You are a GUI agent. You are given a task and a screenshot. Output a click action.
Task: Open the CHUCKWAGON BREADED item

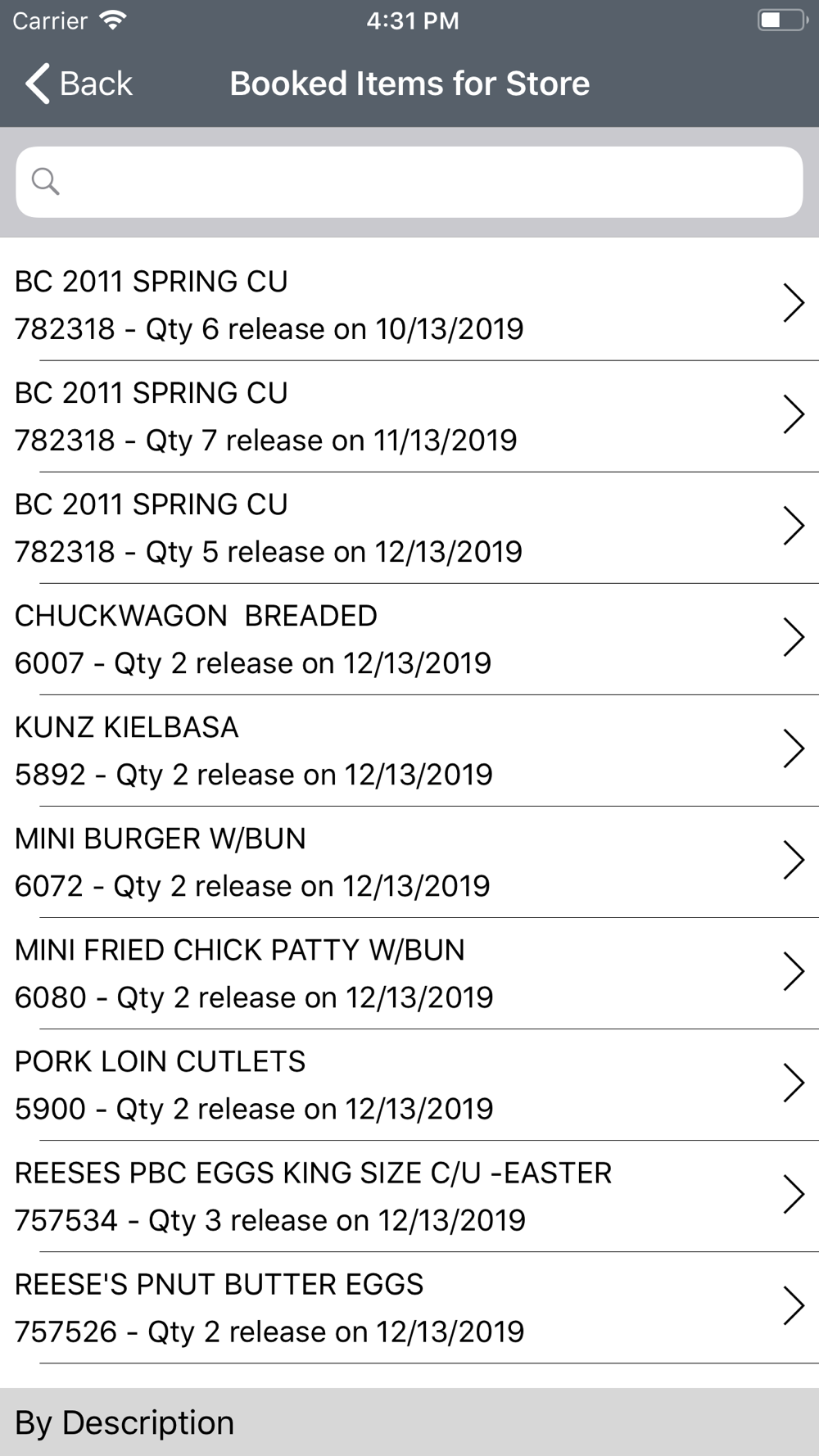click(409, 639)
